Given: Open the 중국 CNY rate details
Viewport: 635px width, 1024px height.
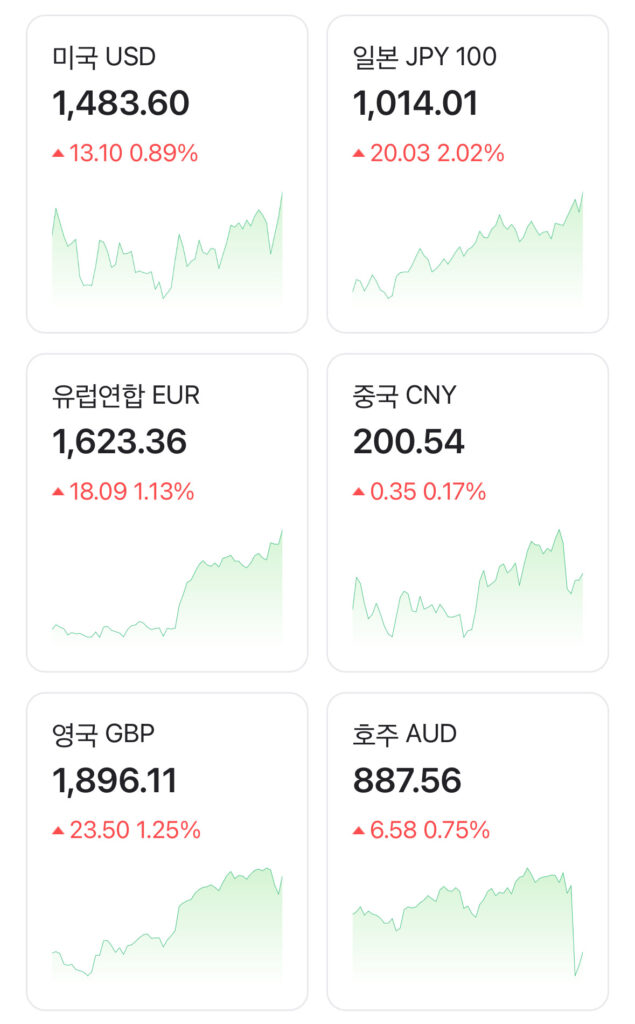Looking at the screenshot, I should (467, 512).
